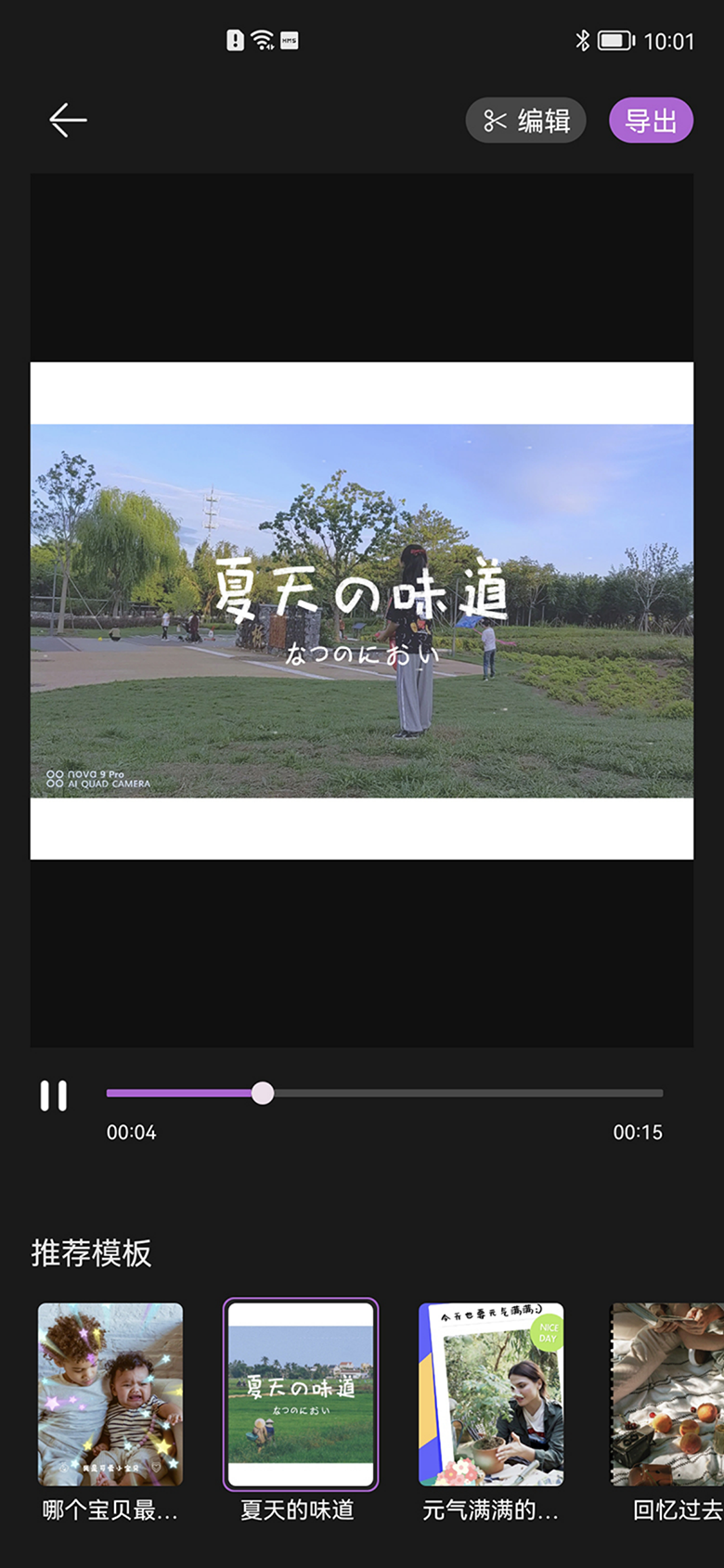Go back using the arrow icon
This screenshot has width=724, height=1568.
point(68,121)
